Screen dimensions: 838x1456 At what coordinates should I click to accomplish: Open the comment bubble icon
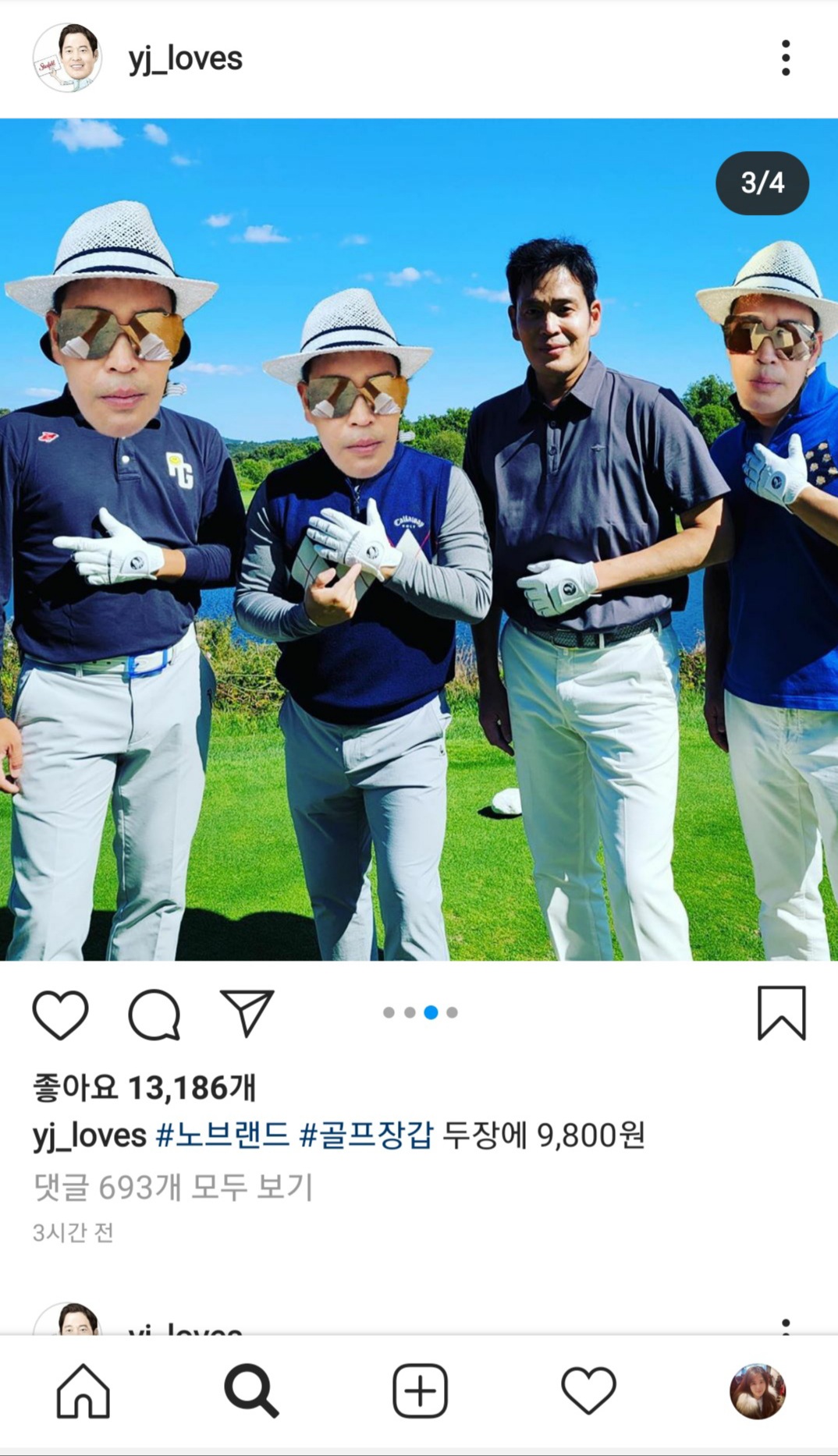[x=154, y=1015]
